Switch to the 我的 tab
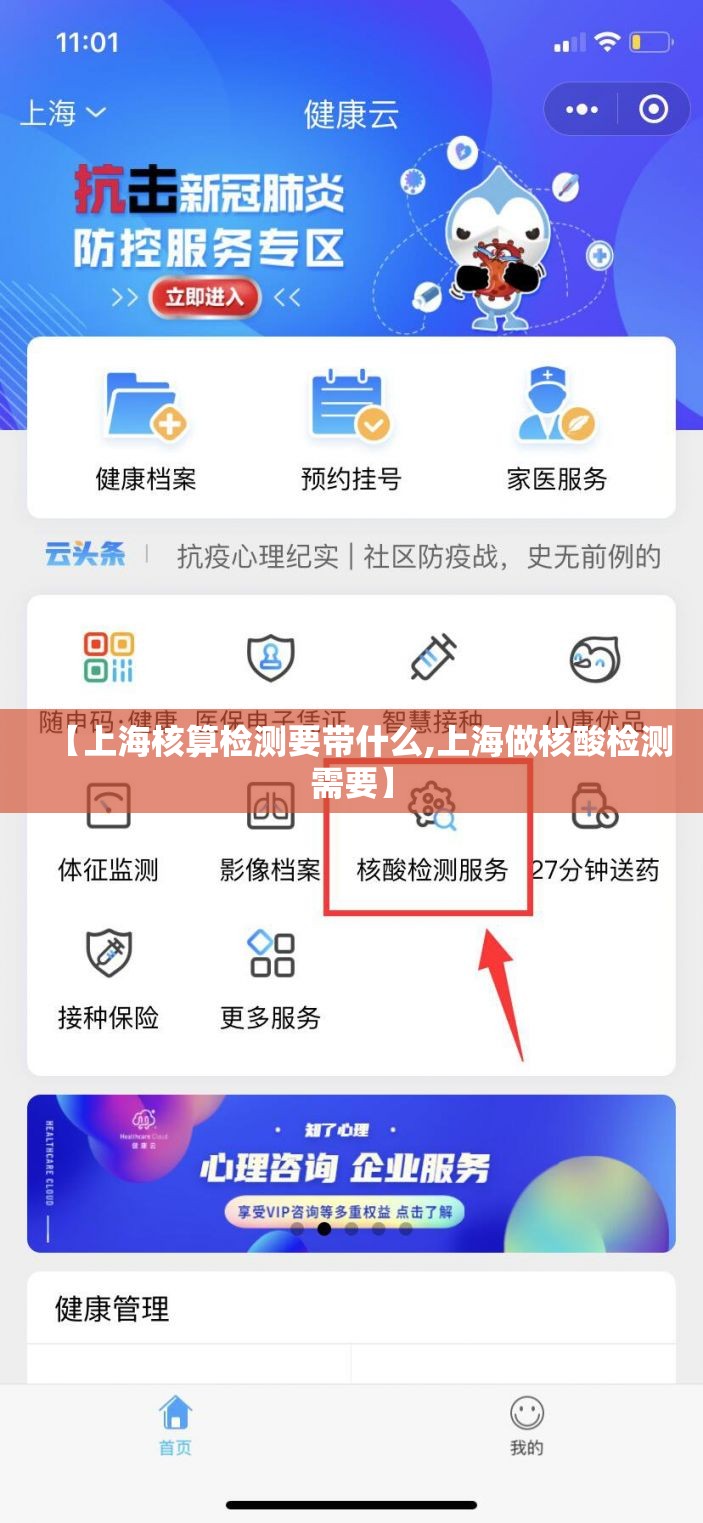Viewport: 703px width, 1523px height. [526, 1426]
